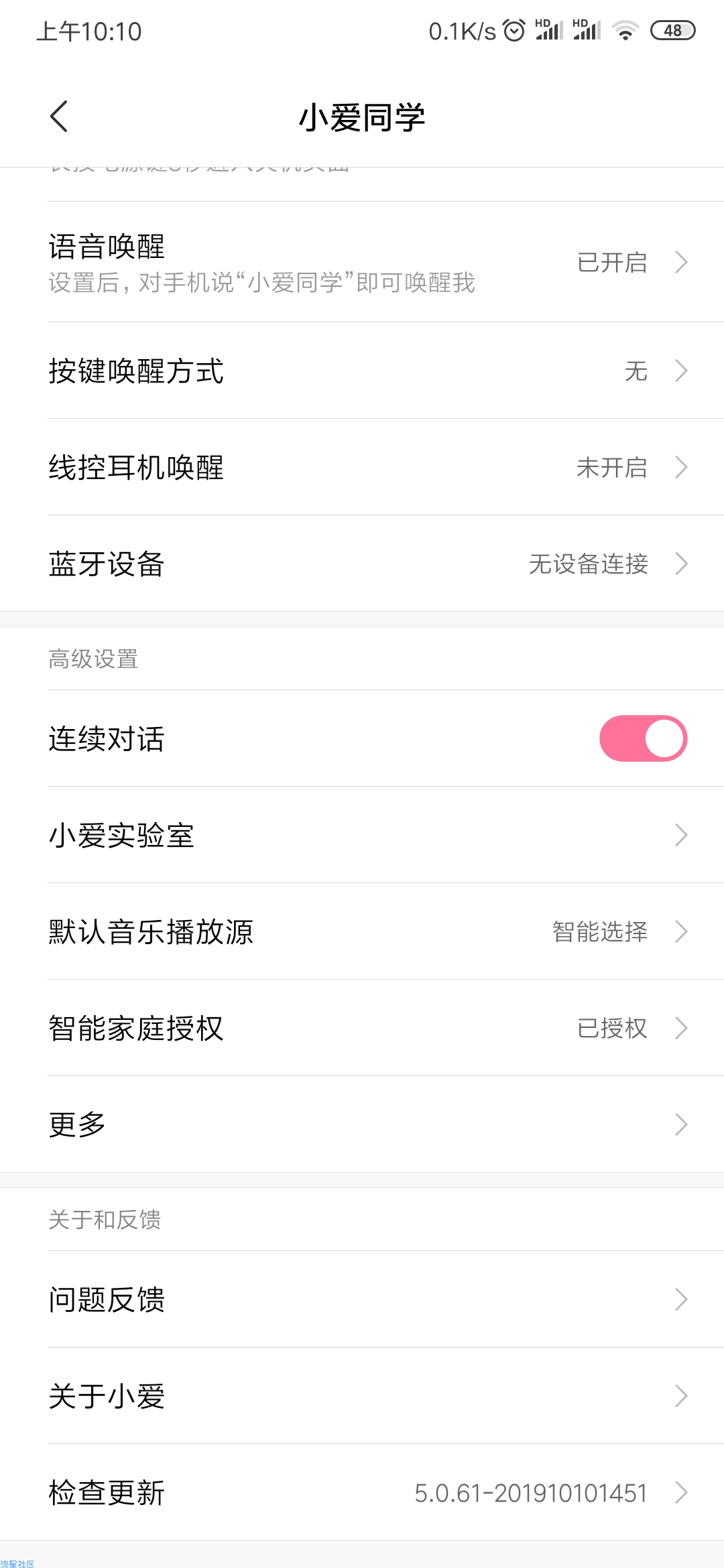Image resolution: width=724 pixels, height=1568 pixels.
Task: Open the 更多 settings row
Action: 362,1124
